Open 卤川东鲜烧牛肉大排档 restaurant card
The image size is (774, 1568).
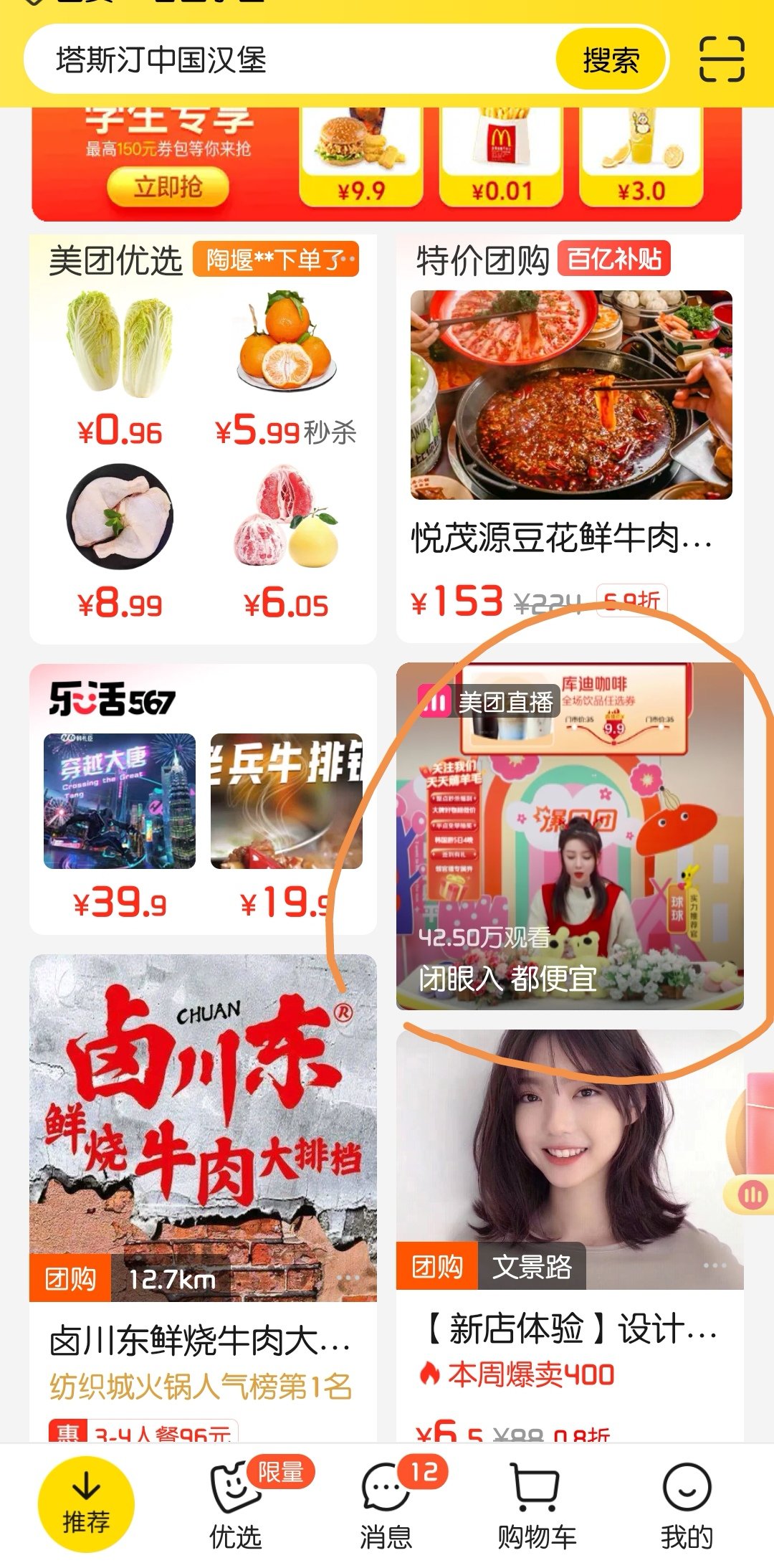click(x=203, y=1183)
